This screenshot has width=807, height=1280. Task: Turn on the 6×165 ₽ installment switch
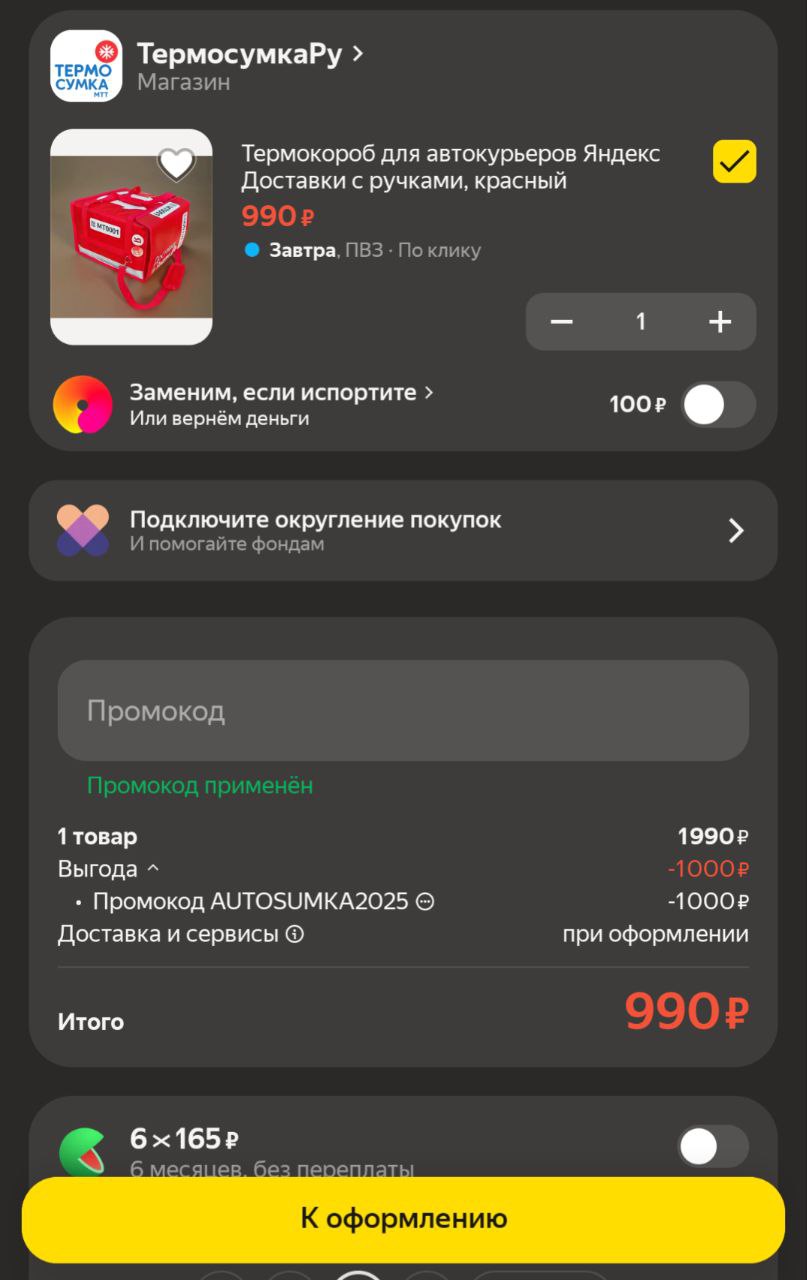coord(712,1147)
